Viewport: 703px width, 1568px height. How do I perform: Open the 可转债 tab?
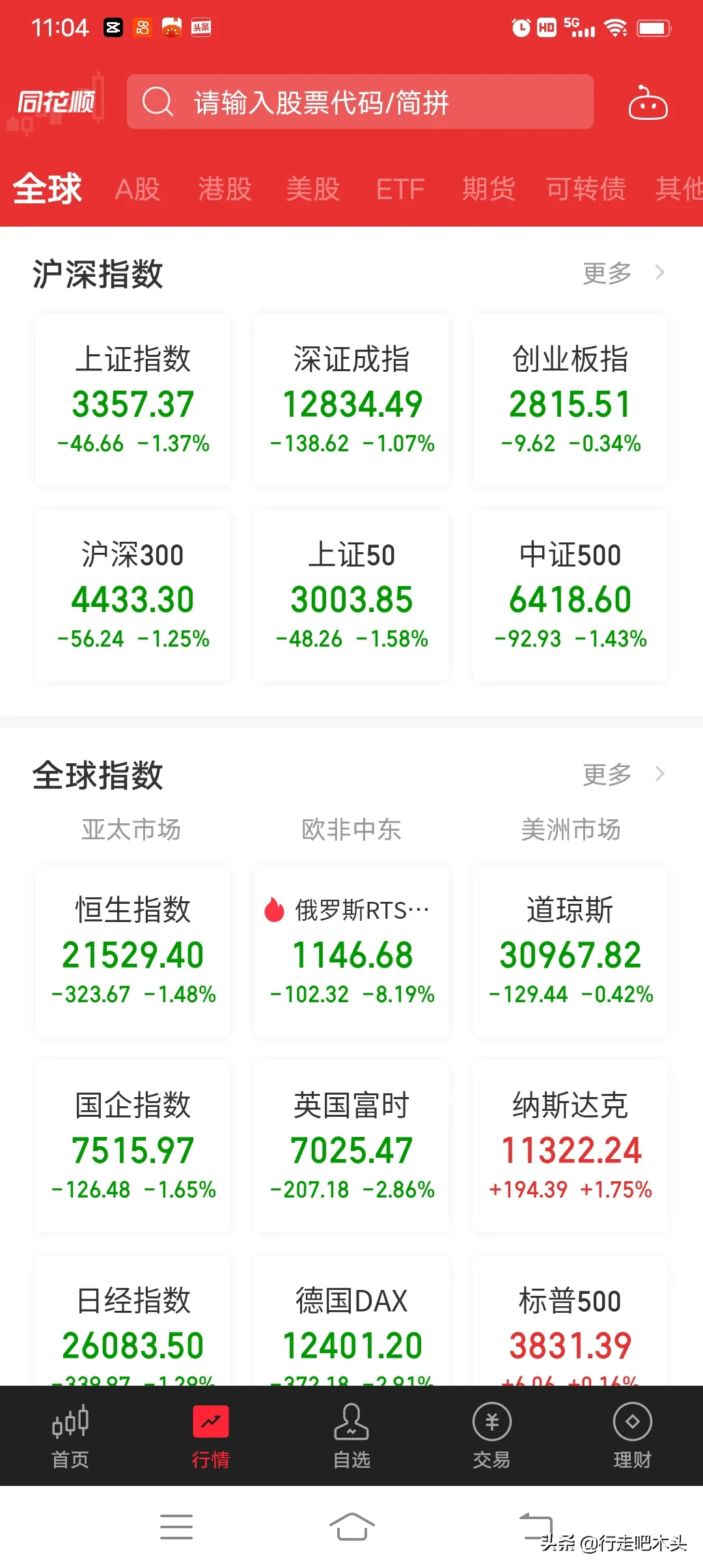click(586, 189)
